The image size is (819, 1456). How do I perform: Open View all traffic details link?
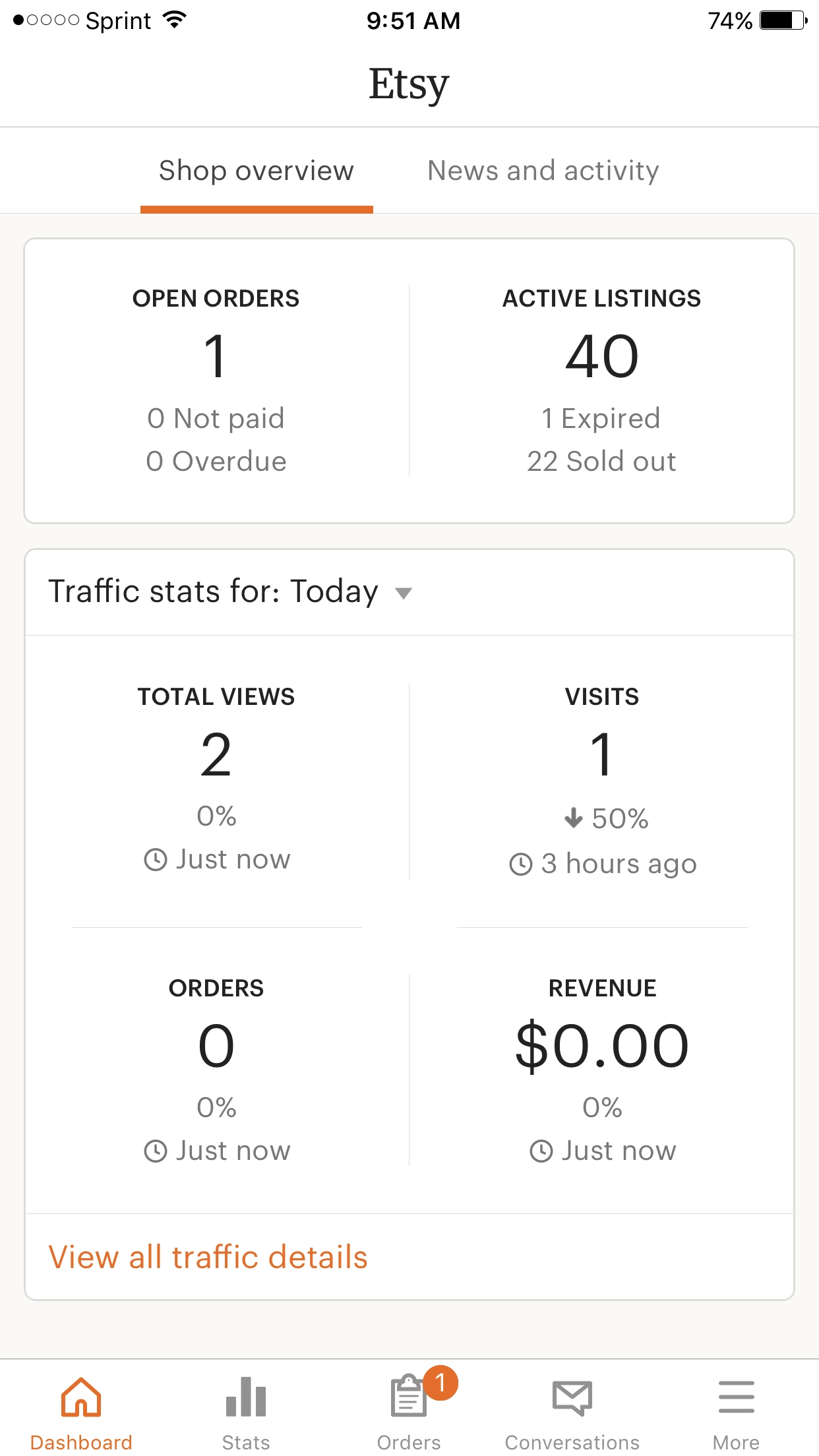(208, 1257)
